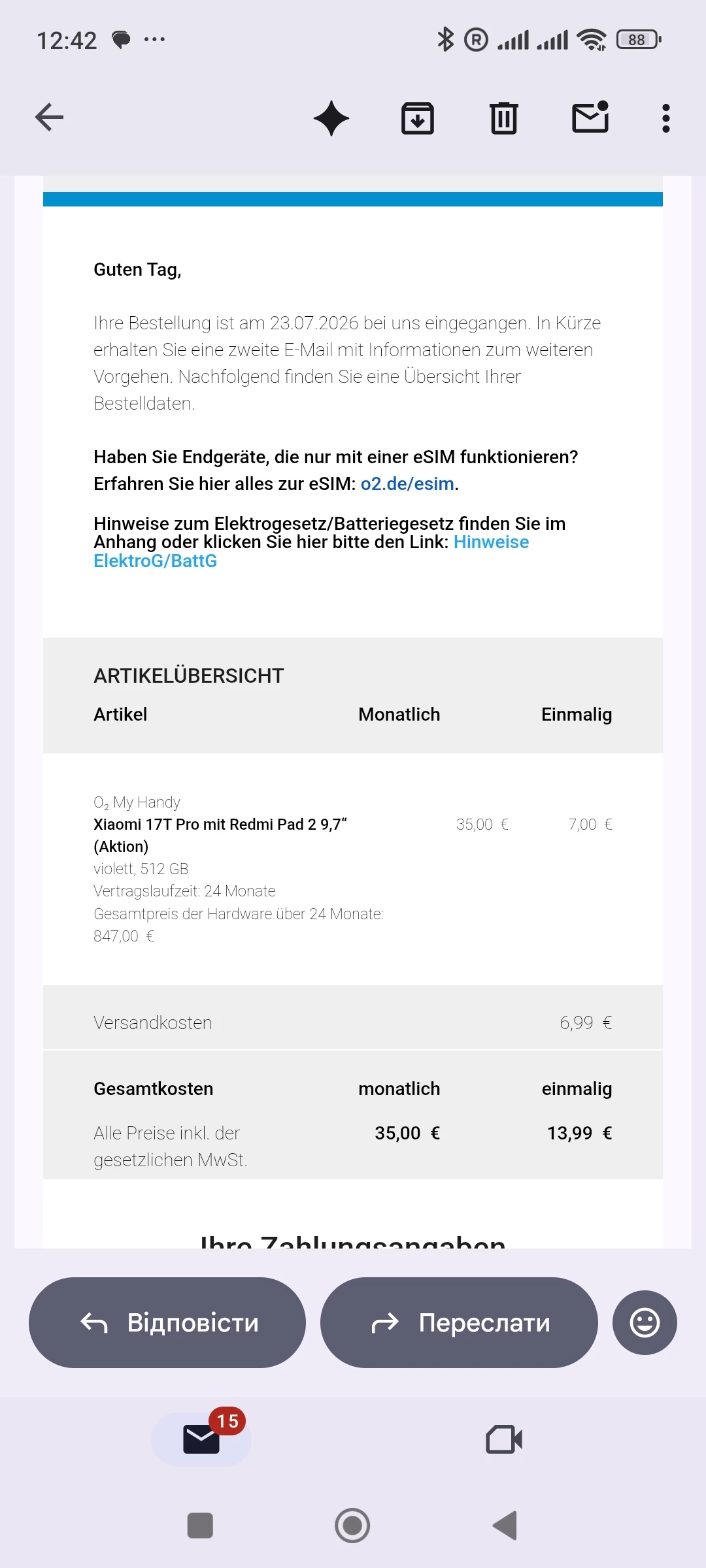Open the Gemini summarize sparkle icon
Image resolution: width=706 pixels, height=1568 pixels.
point(331,118)
